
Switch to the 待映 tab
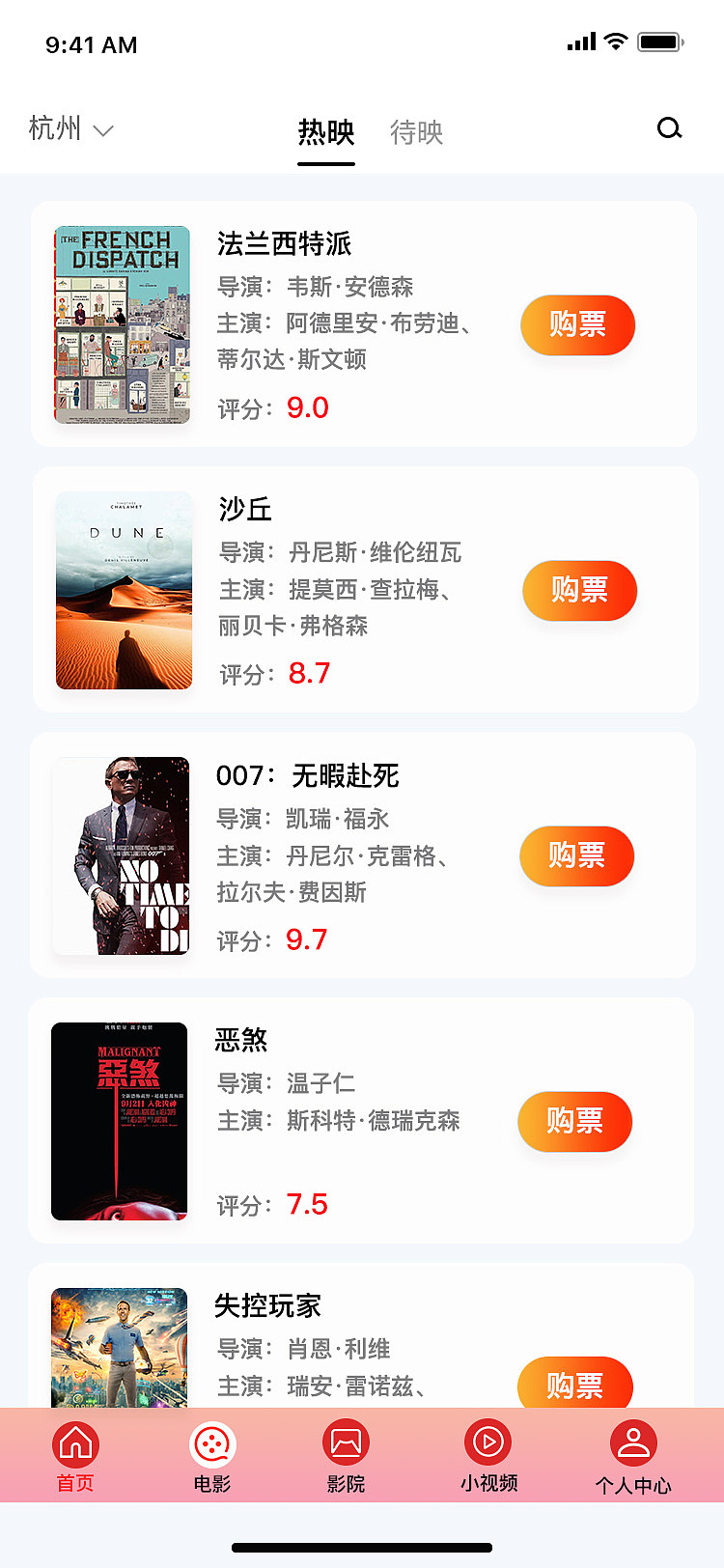coord(415,133)
